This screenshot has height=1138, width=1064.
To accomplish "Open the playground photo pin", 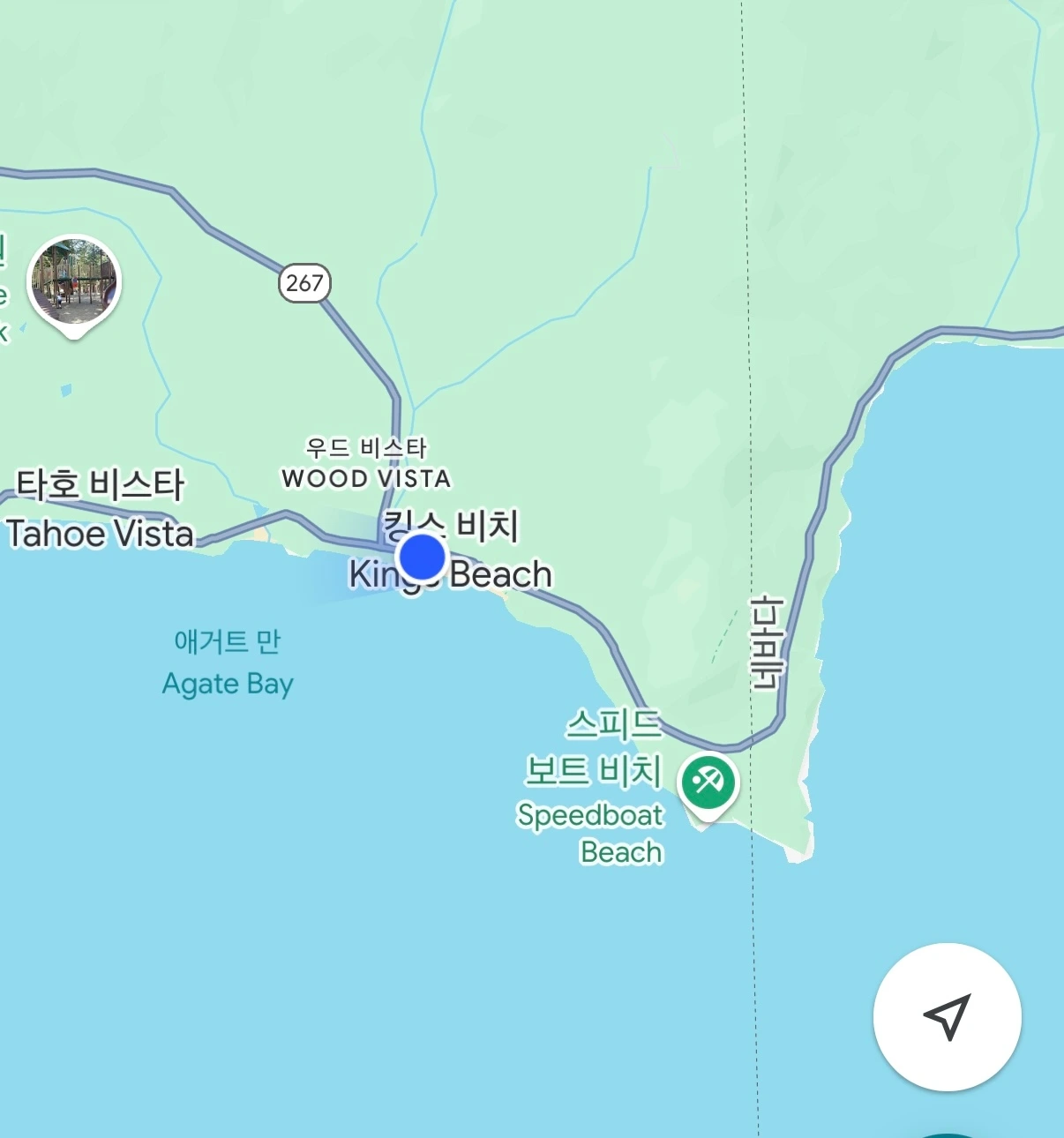I will click(74, 283).
